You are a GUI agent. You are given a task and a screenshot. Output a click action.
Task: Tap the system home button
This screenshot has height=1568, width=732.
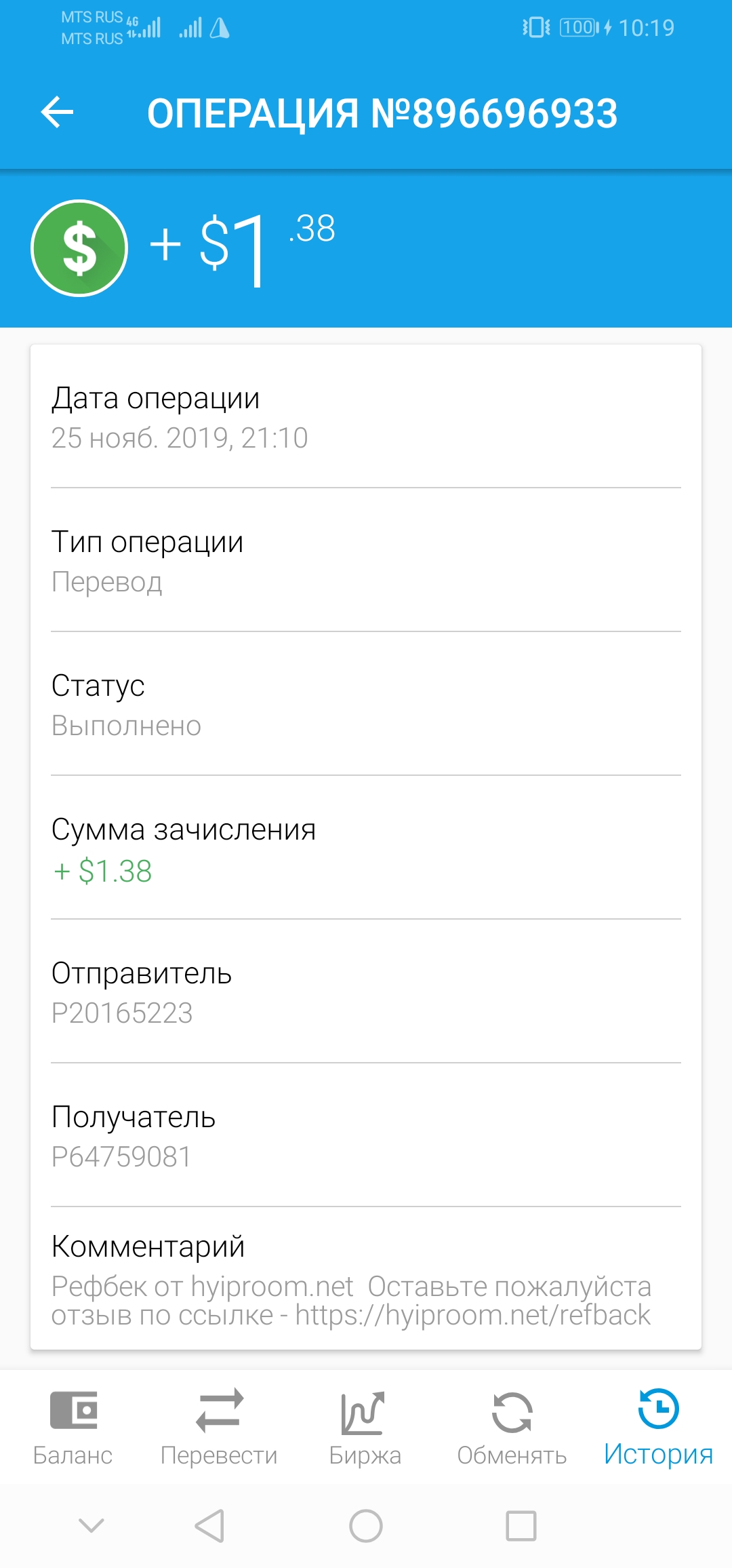tap(366, 1526)
